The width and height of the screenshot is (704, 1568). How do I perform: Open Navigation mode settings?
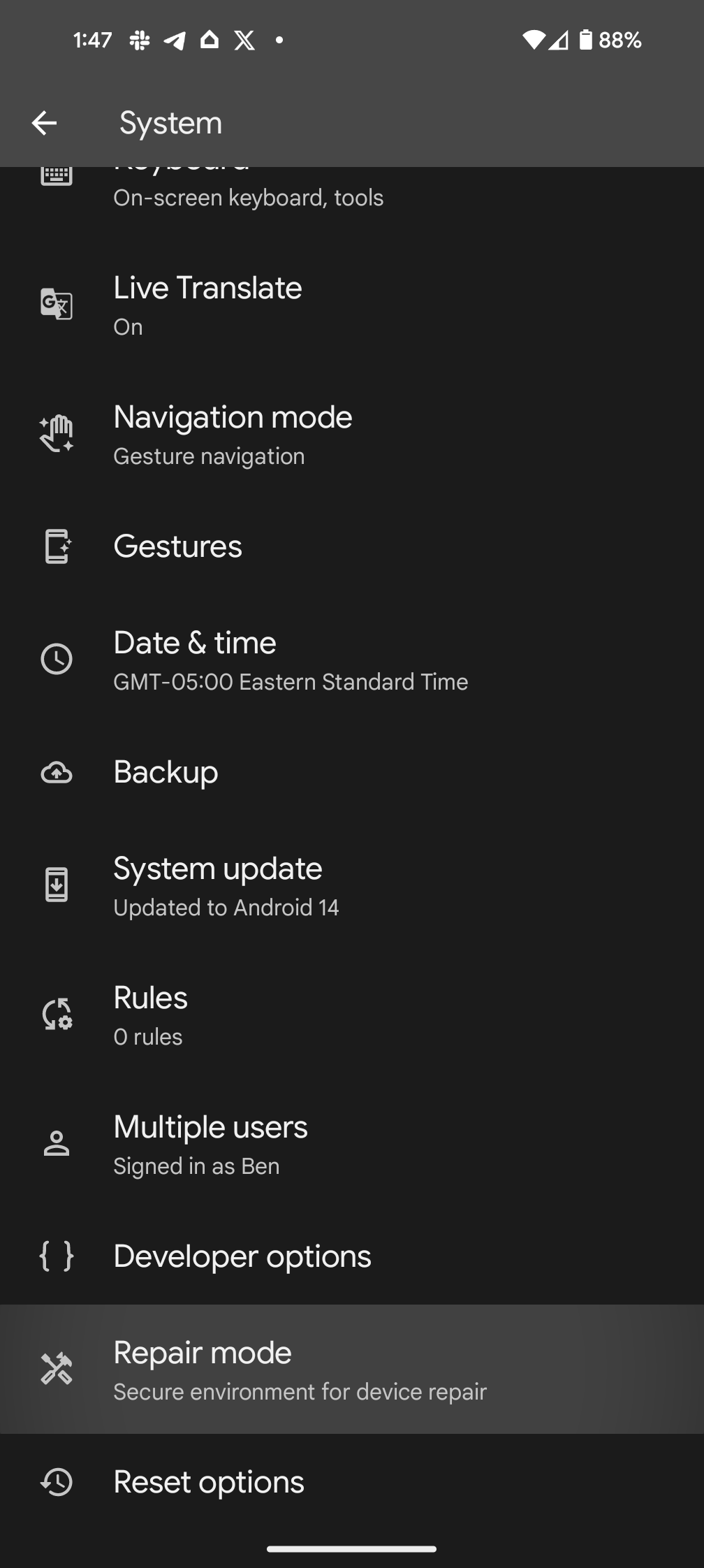coord(233,434)
